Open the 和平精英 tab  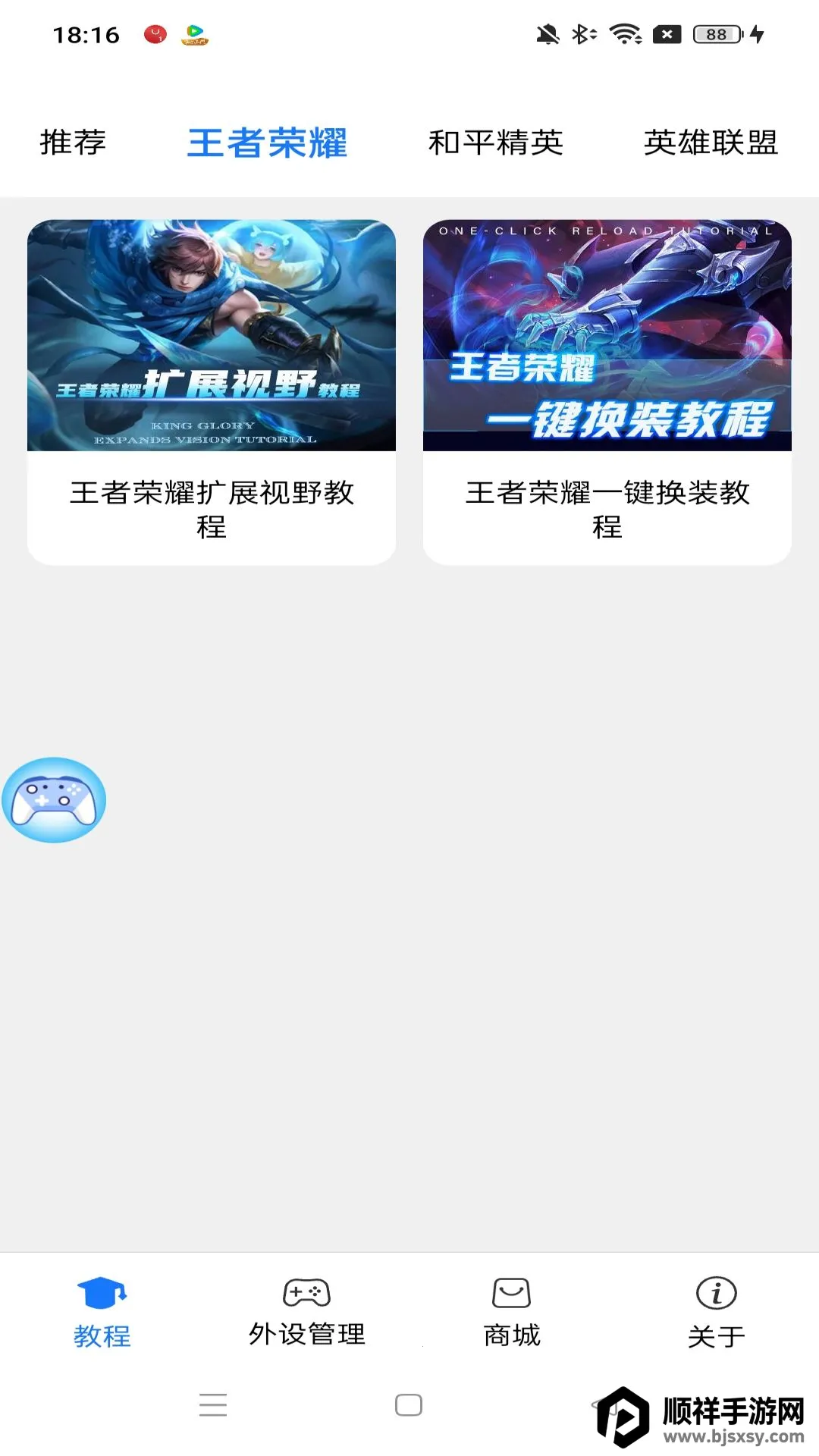pos(495,143)
